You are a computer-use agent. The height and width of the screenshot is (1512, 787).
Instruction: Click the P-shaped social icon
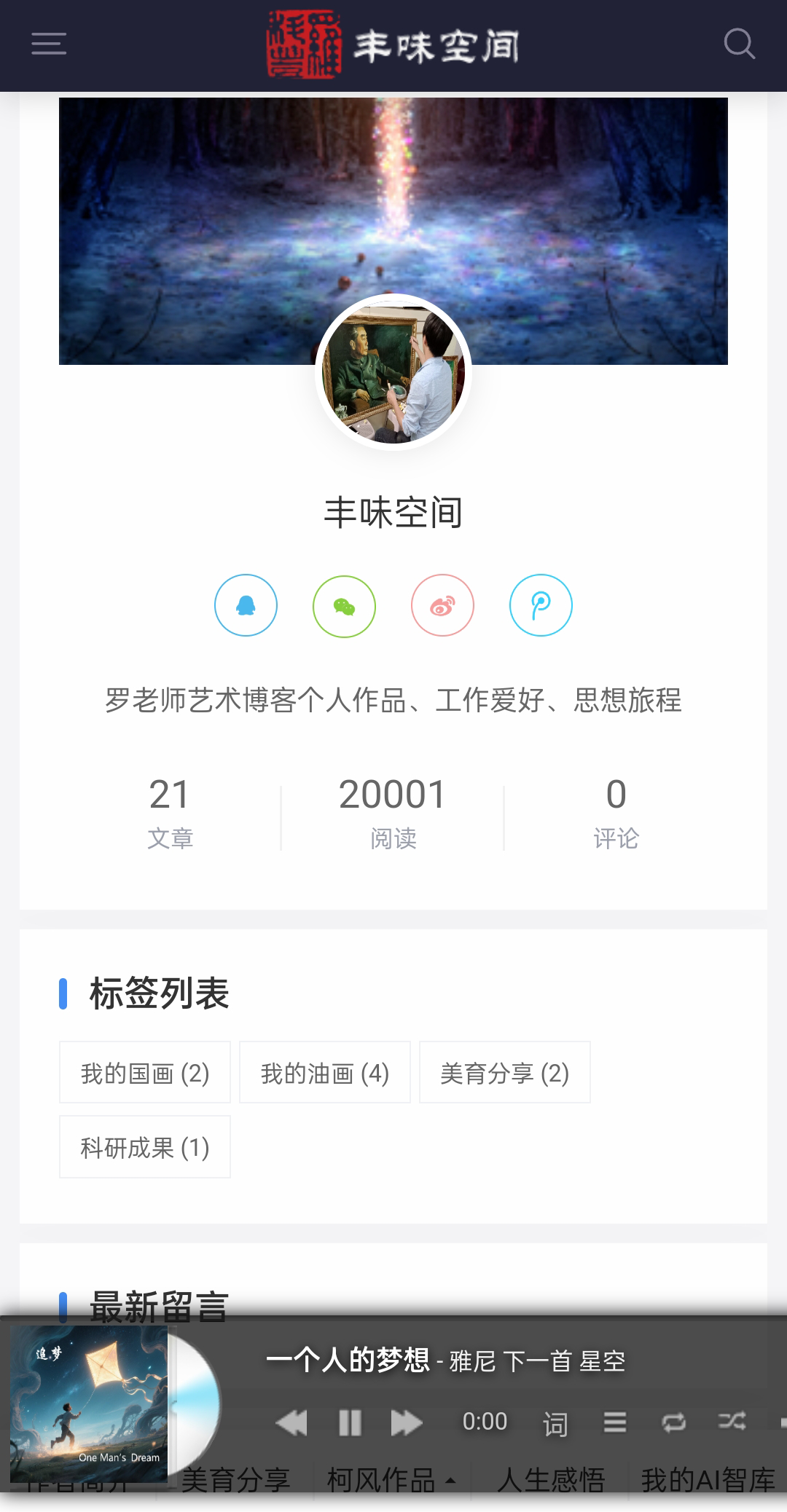coord(540,606)
